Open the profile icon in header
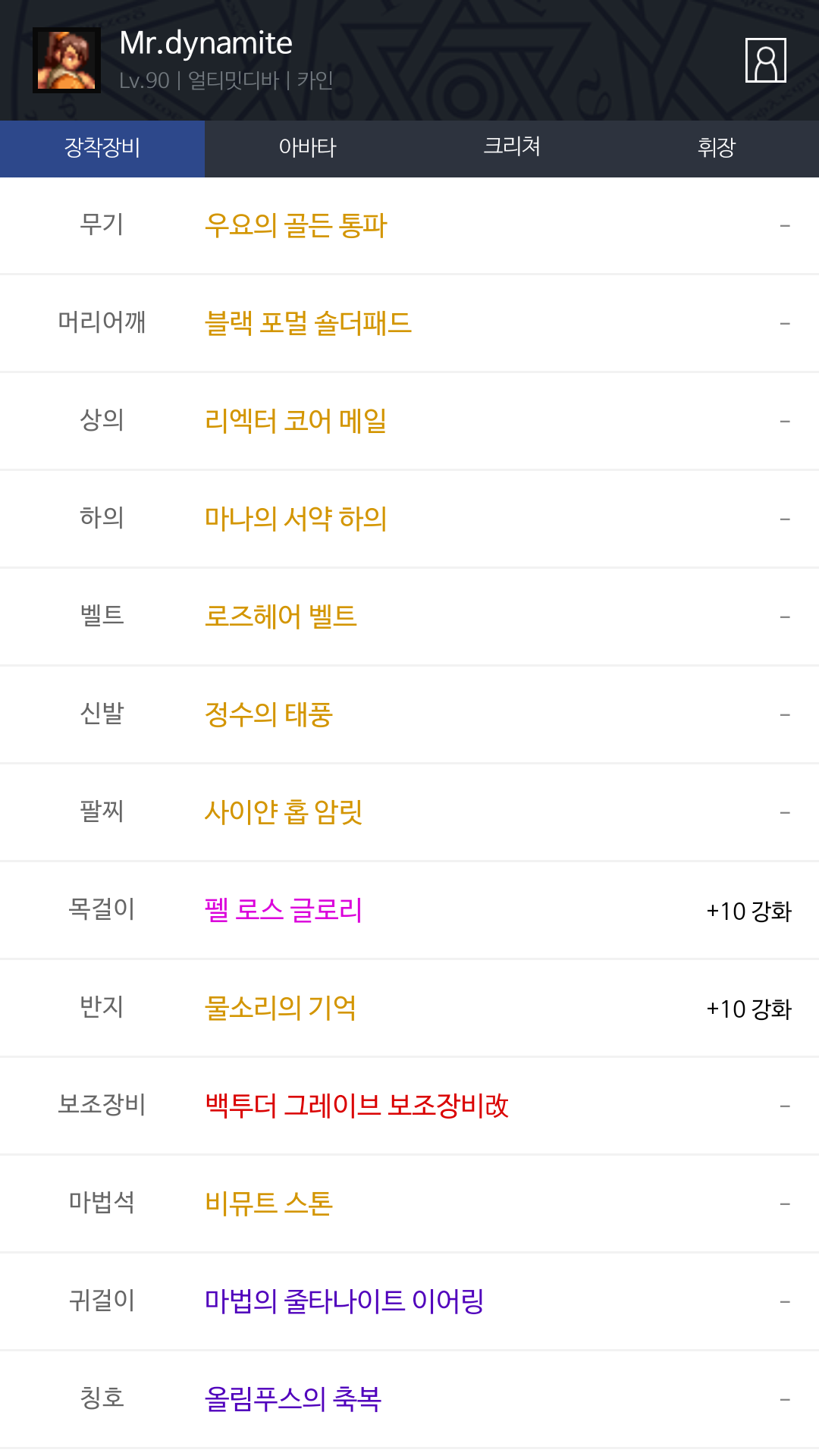The width and height of the screenshot is (819, 1456). tap(765, 60)
